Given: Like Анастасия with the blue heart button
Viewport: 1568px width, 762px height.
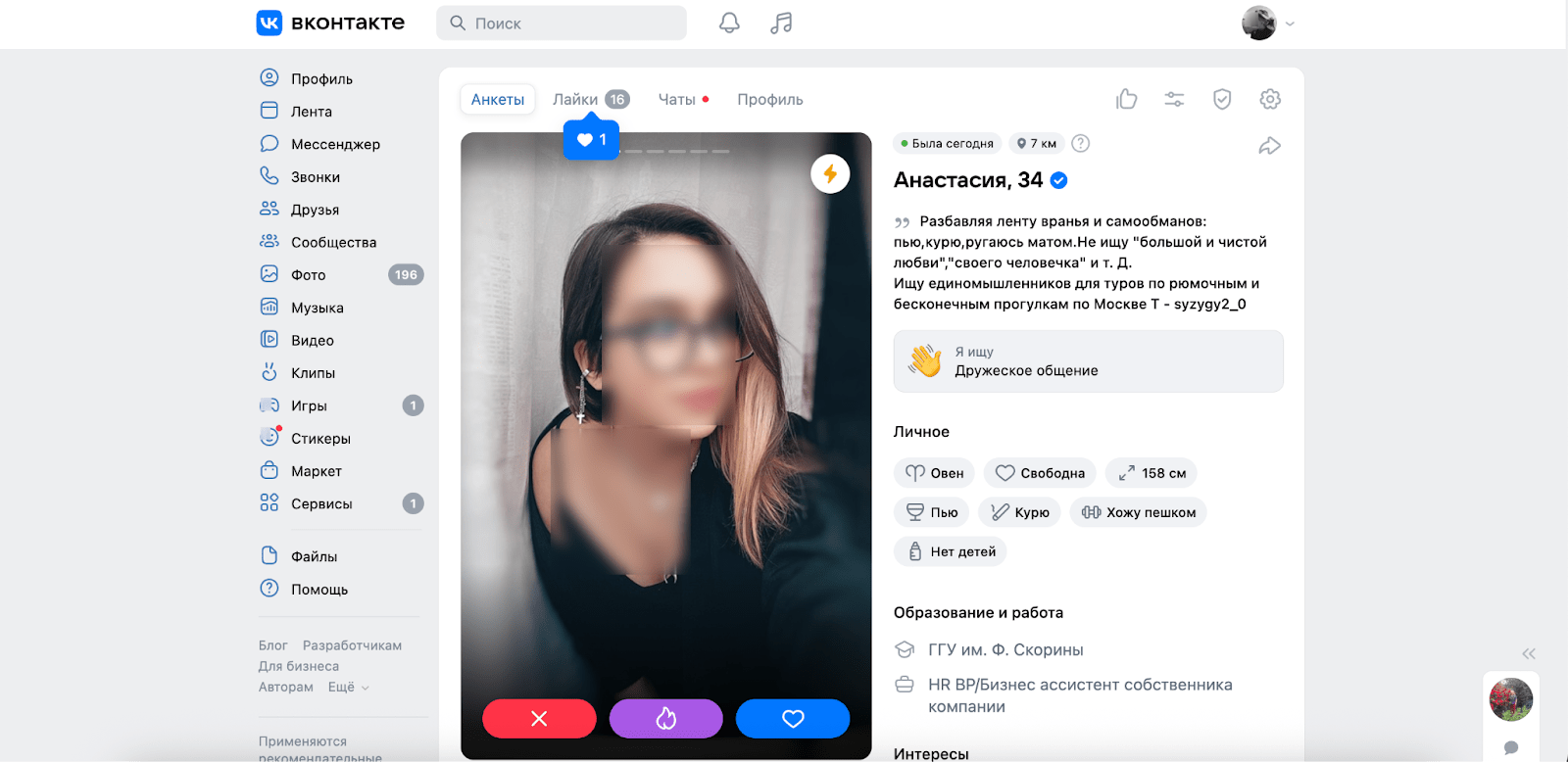Looking at the screenshot, I should pyautogui.click(x=793, y=719).
